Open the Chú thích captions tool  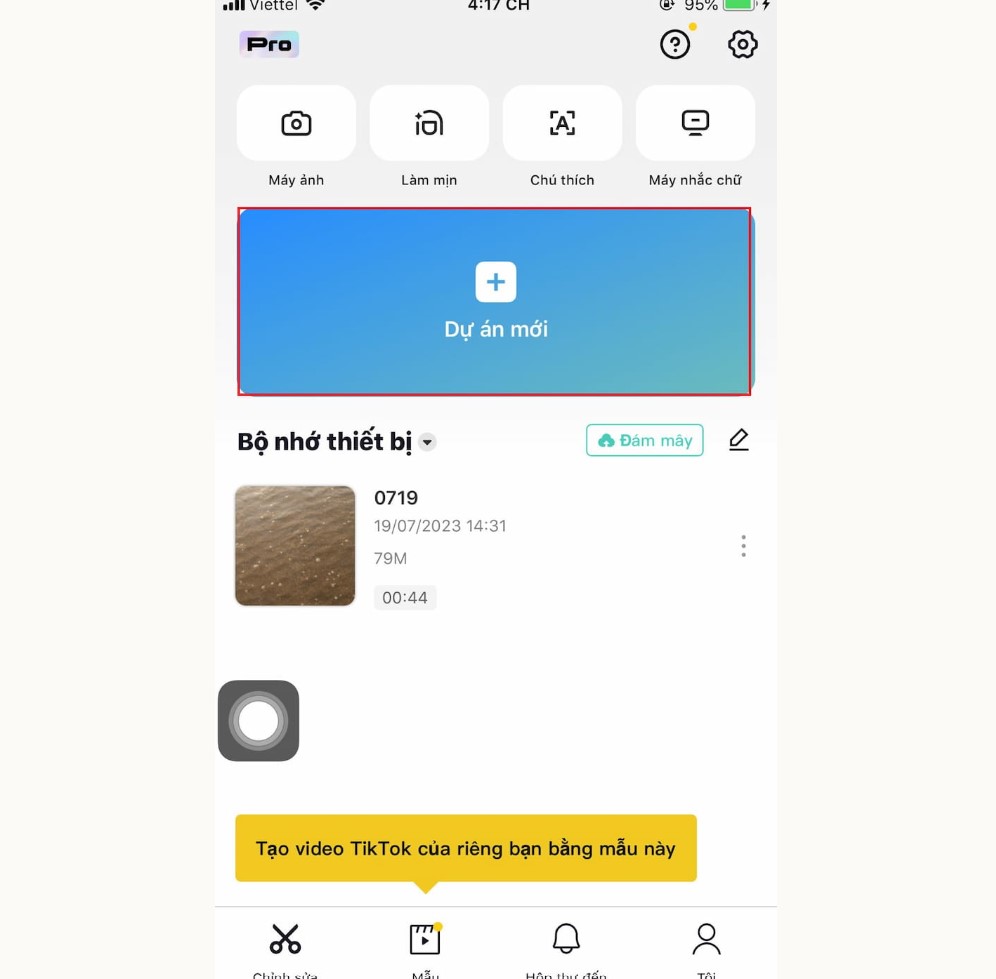[562, 123]
